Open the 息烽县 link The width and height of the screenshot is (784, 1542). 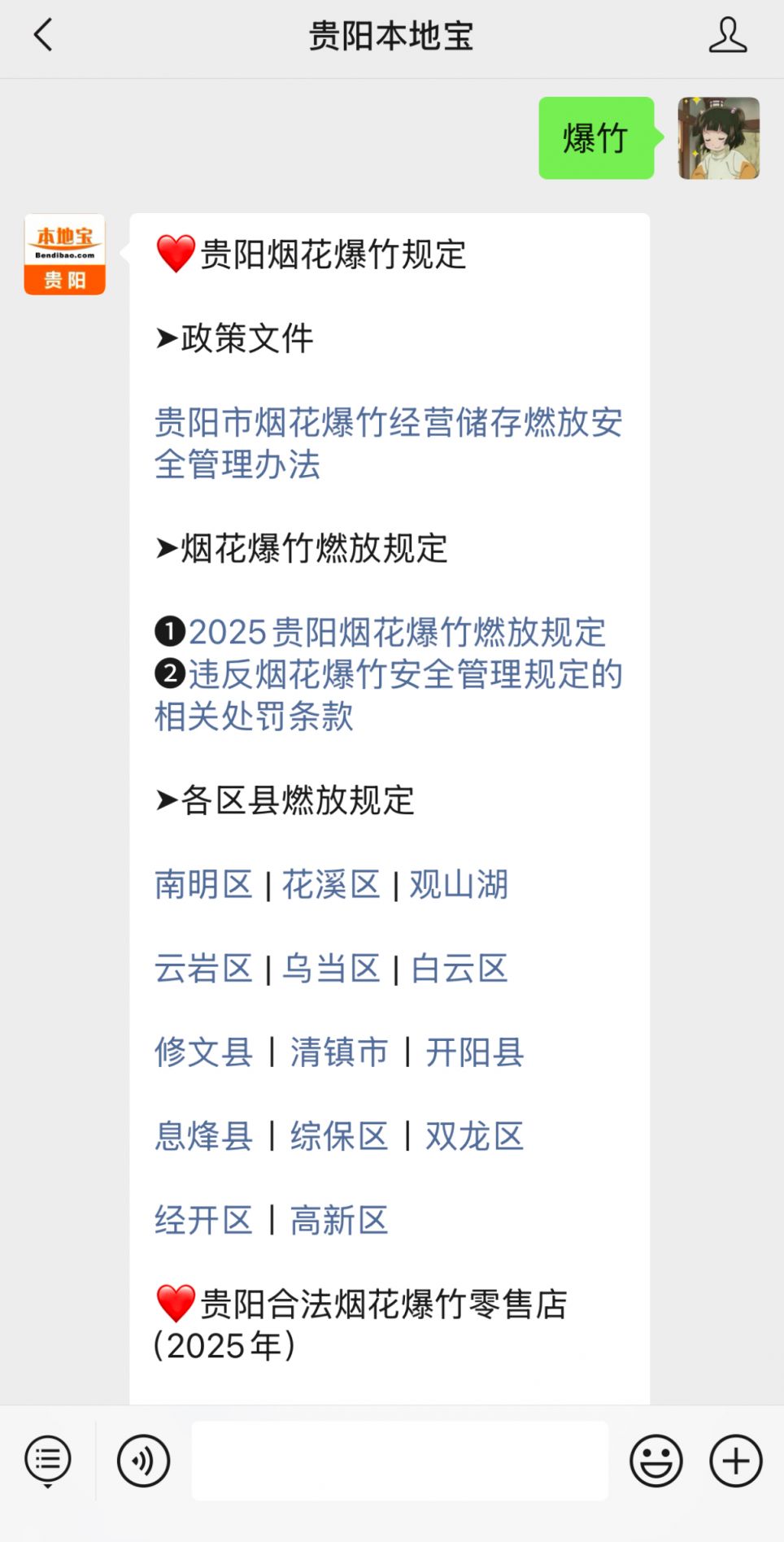(x=203, y=1136)
